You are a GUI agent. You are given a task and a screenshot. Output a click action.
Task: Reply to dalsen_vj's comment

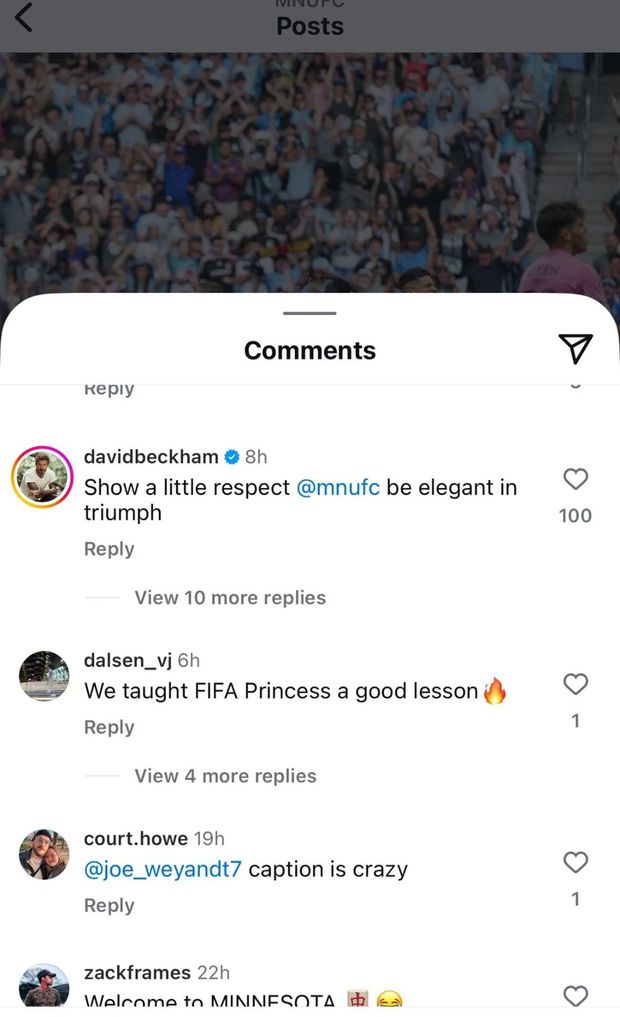tap(109, 727)
